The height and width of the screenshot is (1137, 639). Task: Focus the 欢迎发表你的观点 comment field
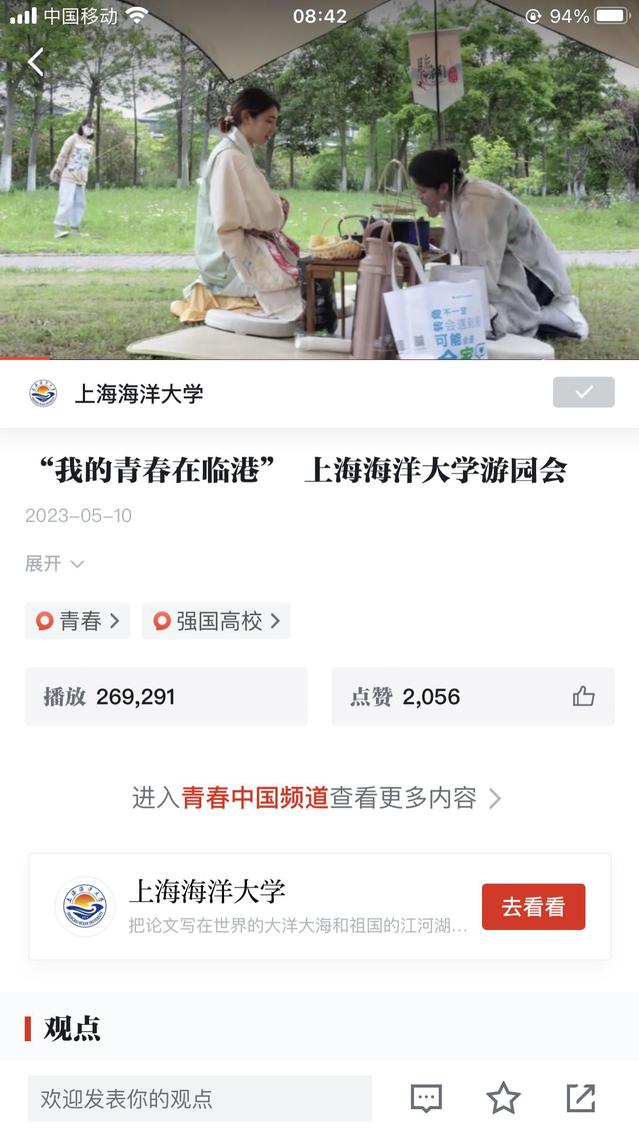[199, 1098]
